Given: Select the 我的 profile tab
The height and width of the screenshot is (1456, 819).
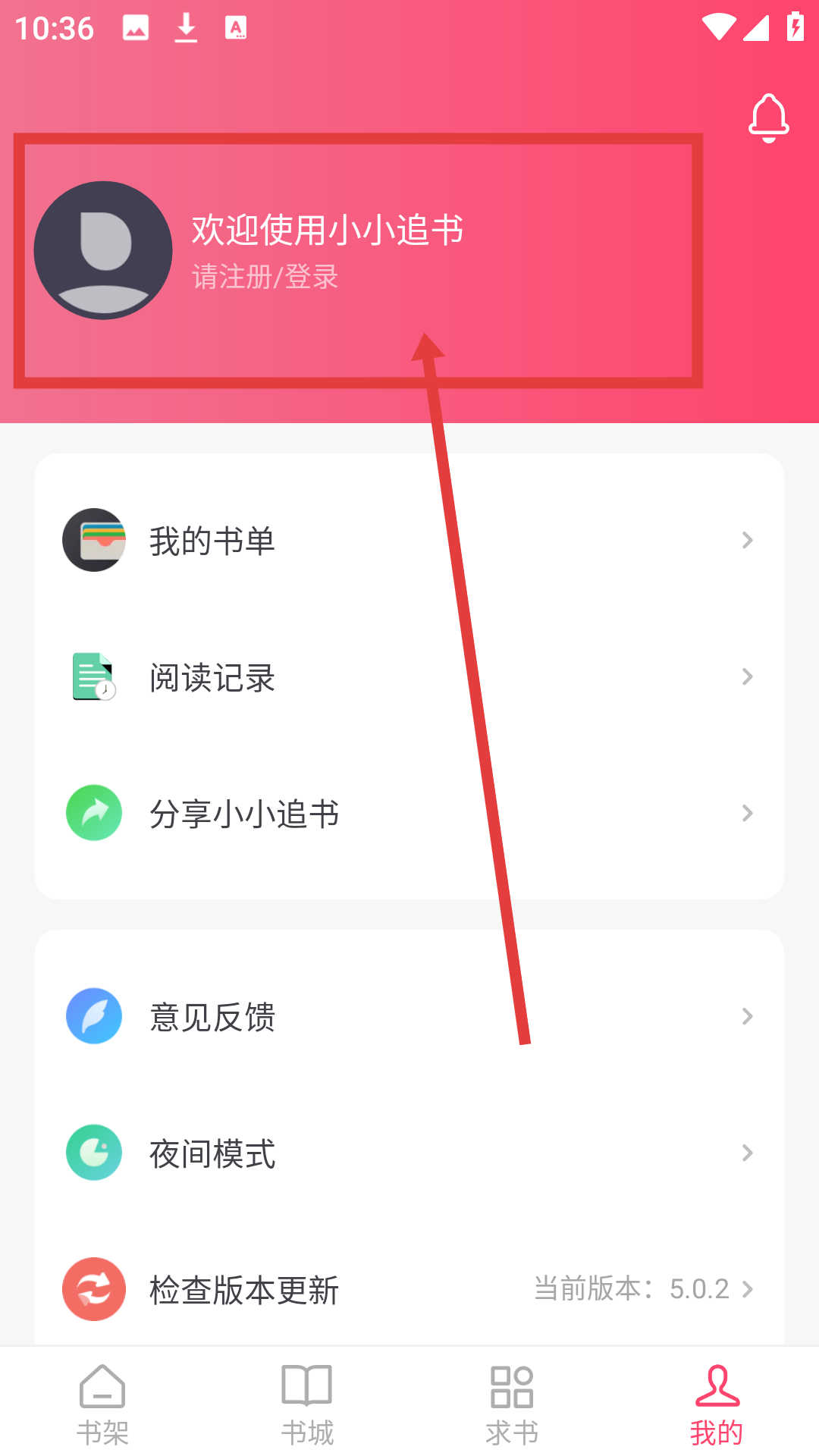Looking at the screenshot, I should coord(717,1404).
